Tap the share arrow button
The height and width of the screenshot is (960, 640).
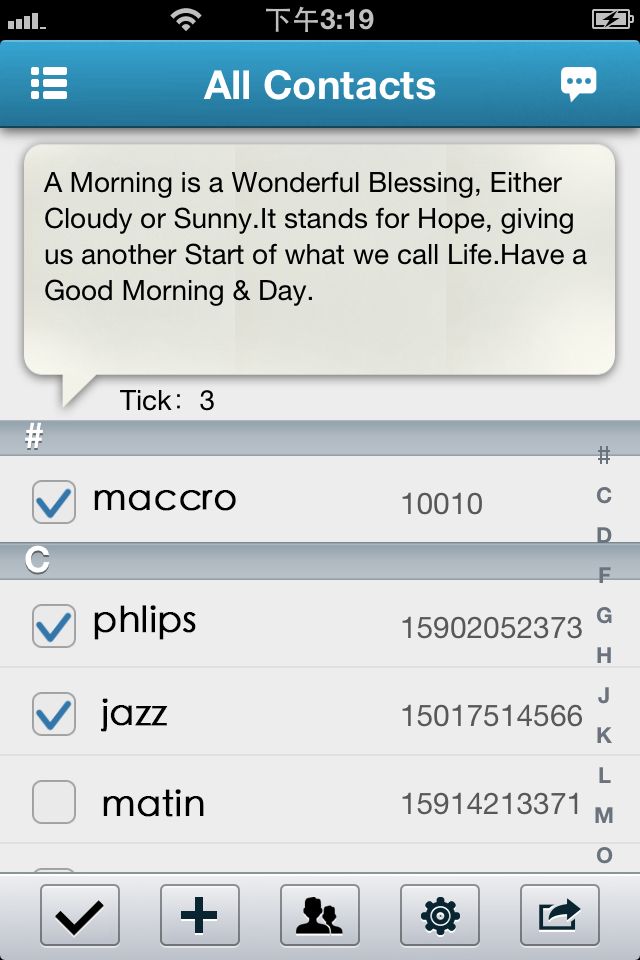pos(560,915)
